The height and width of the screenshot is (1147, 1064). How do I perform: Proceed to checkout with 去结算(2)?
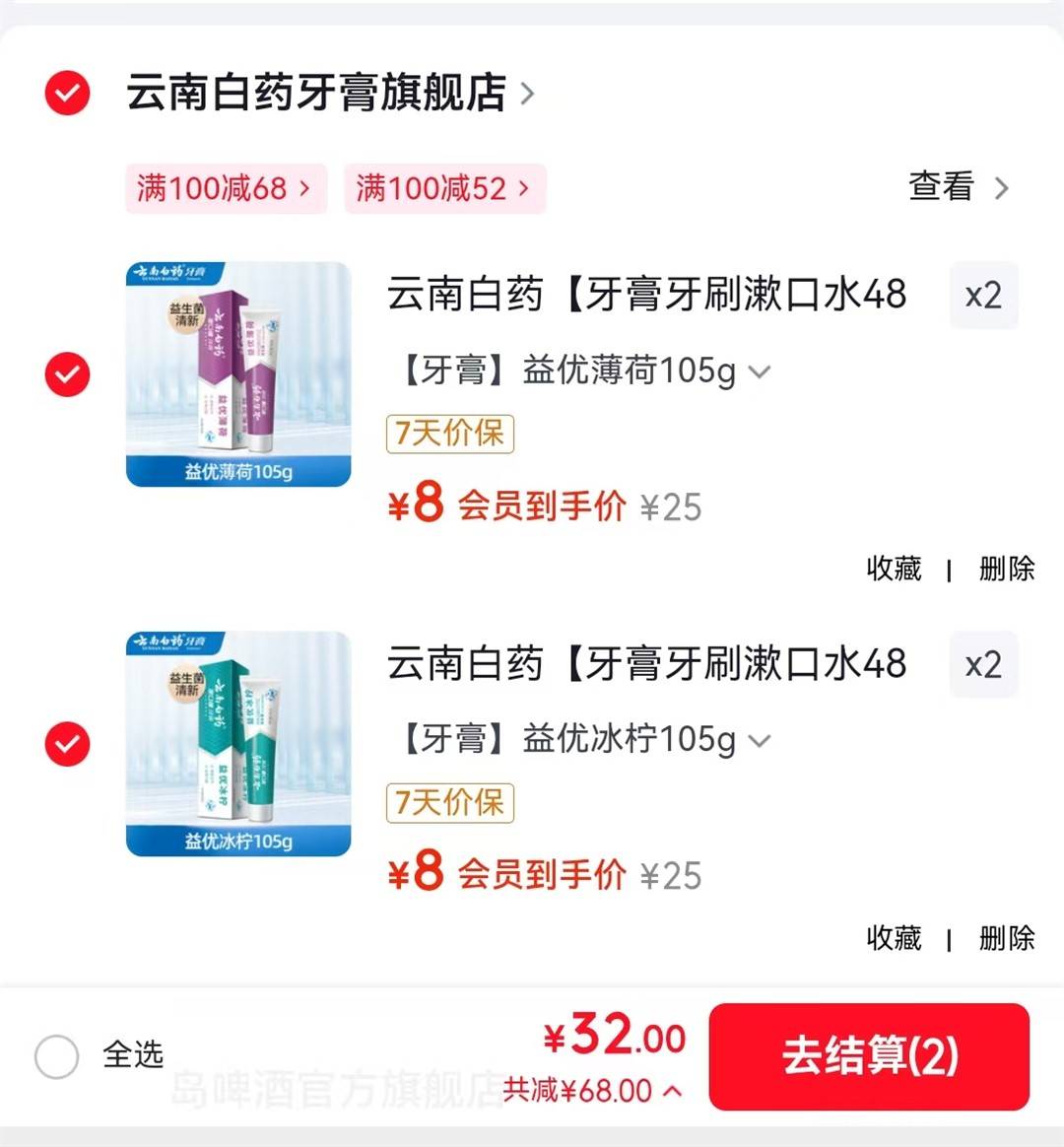point(869,1056)
